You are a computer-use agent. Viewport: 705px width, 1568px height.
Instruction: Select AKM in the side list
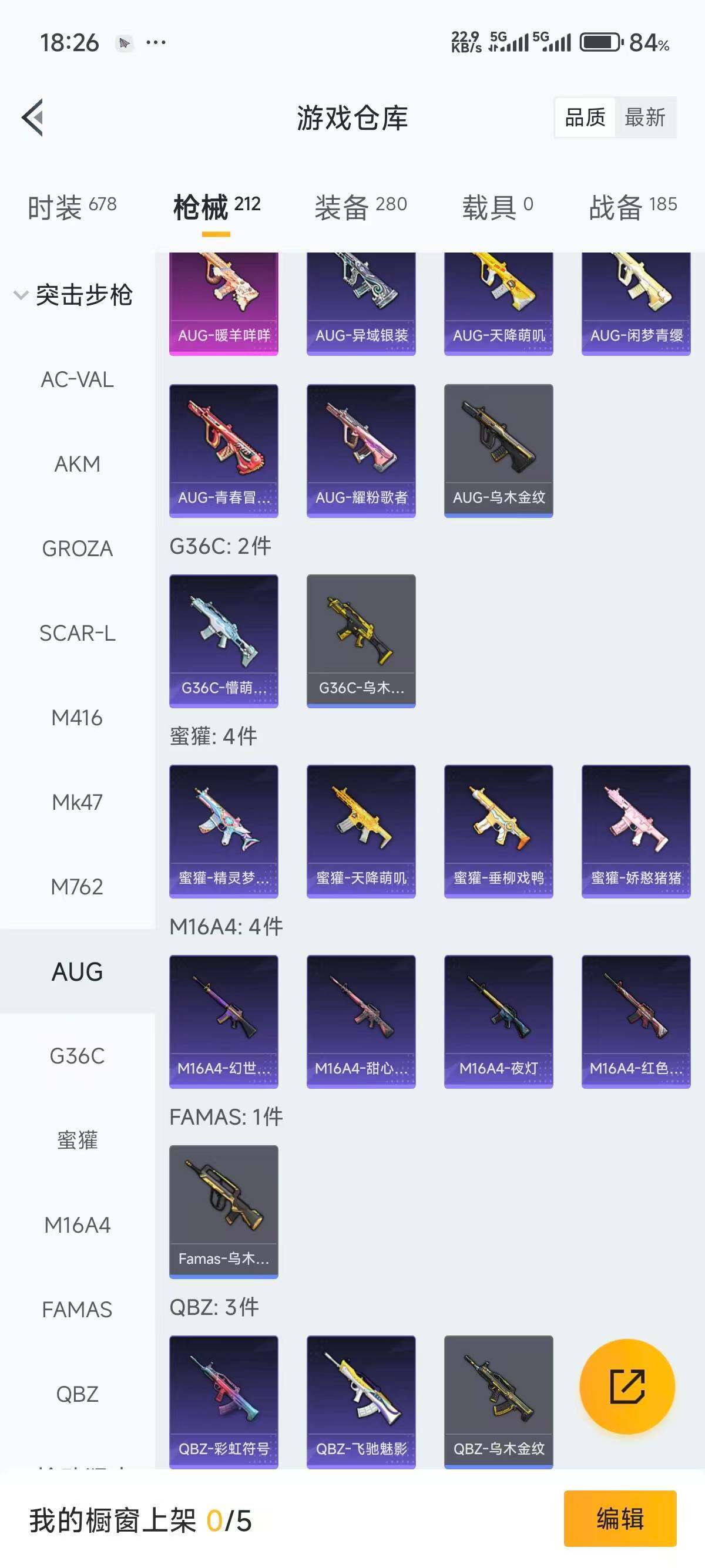(78, 465)
